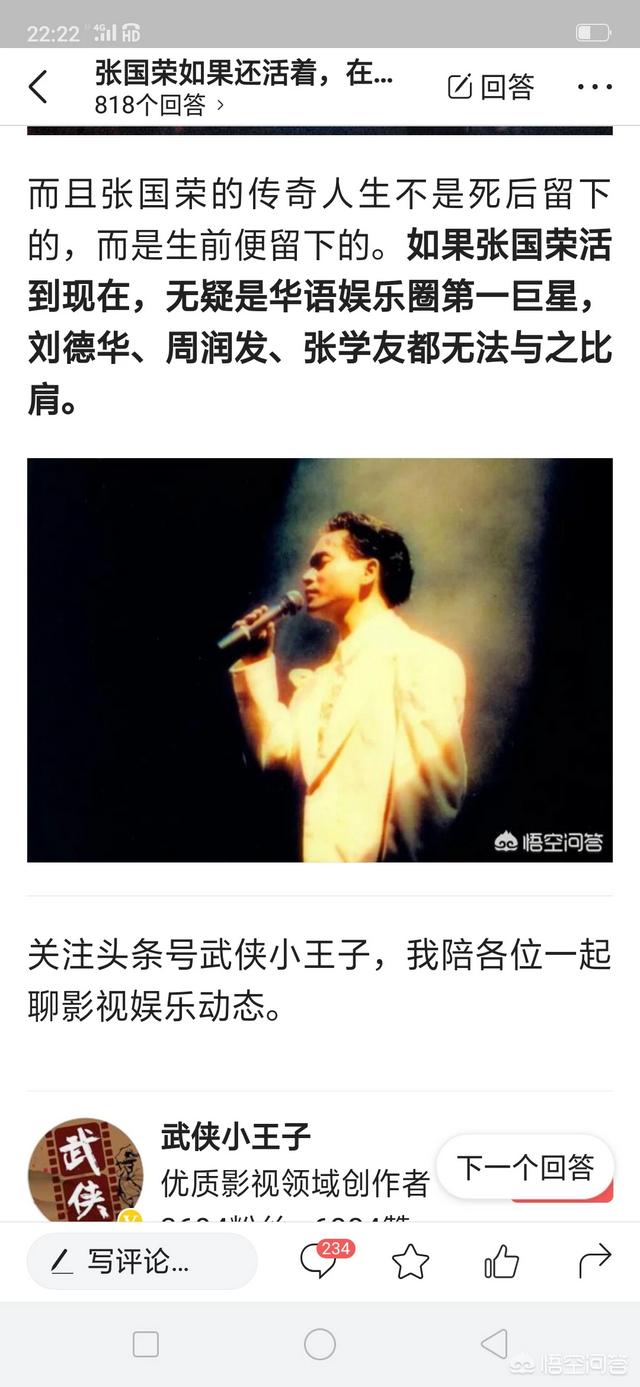Tap the 回答 button to write an answer

490,87
